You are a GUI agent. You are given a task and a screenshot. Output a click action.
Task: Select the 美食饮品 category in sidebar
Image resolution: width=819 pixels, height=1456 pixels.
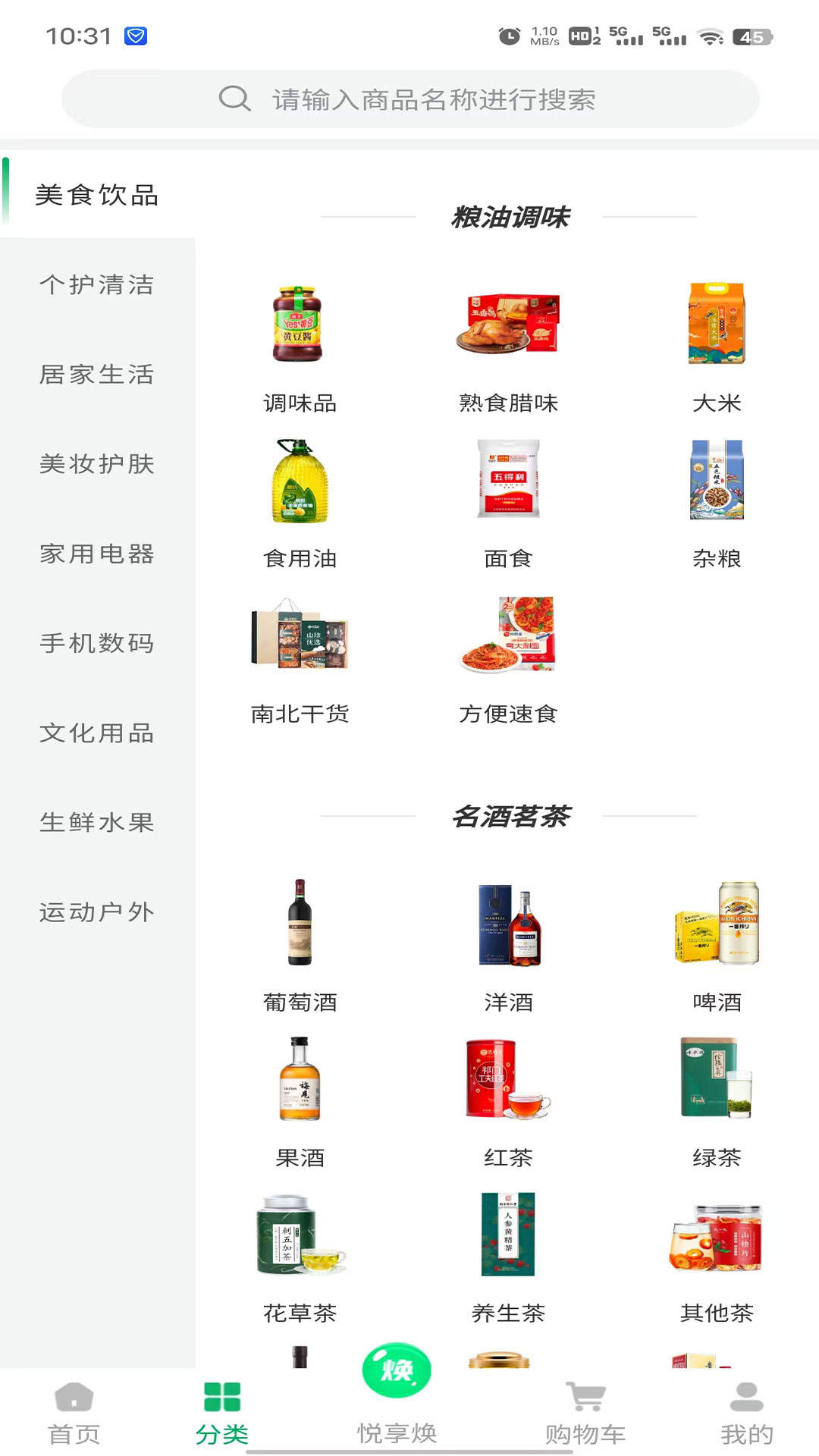click(x=97, y=195)
